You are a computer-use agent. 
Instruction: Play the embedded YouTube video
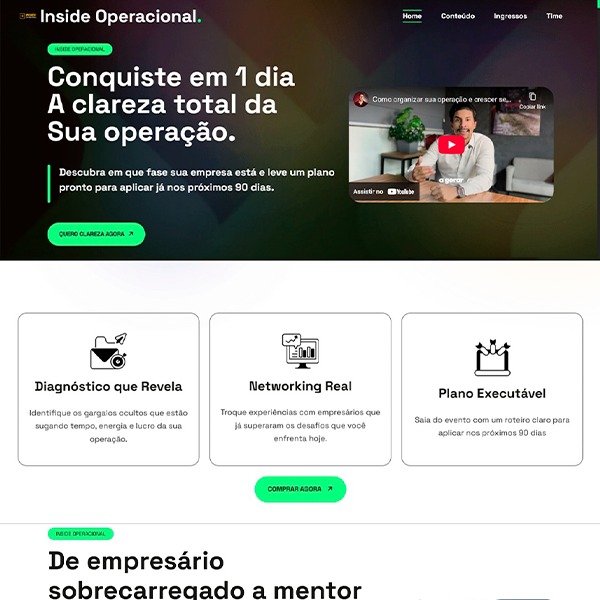(x=451, y=145)
